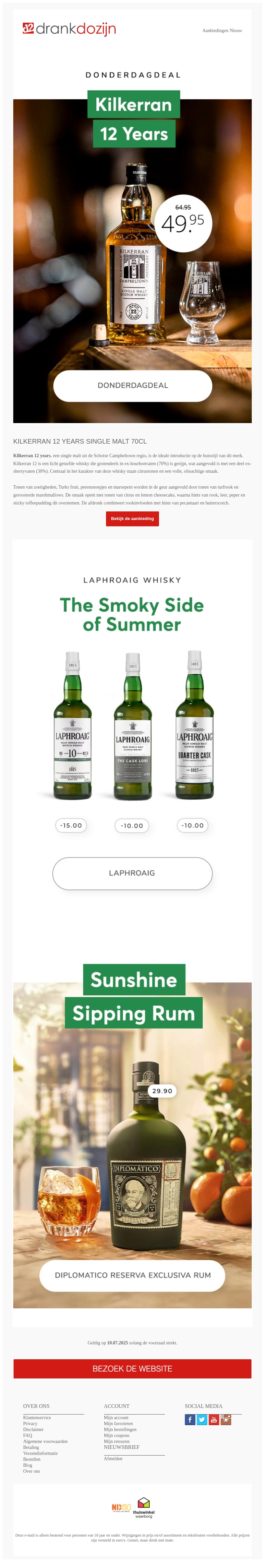View Mijn bestellingen link
The height and width of the screenshot is (1568, 265).
(120, 1429)
